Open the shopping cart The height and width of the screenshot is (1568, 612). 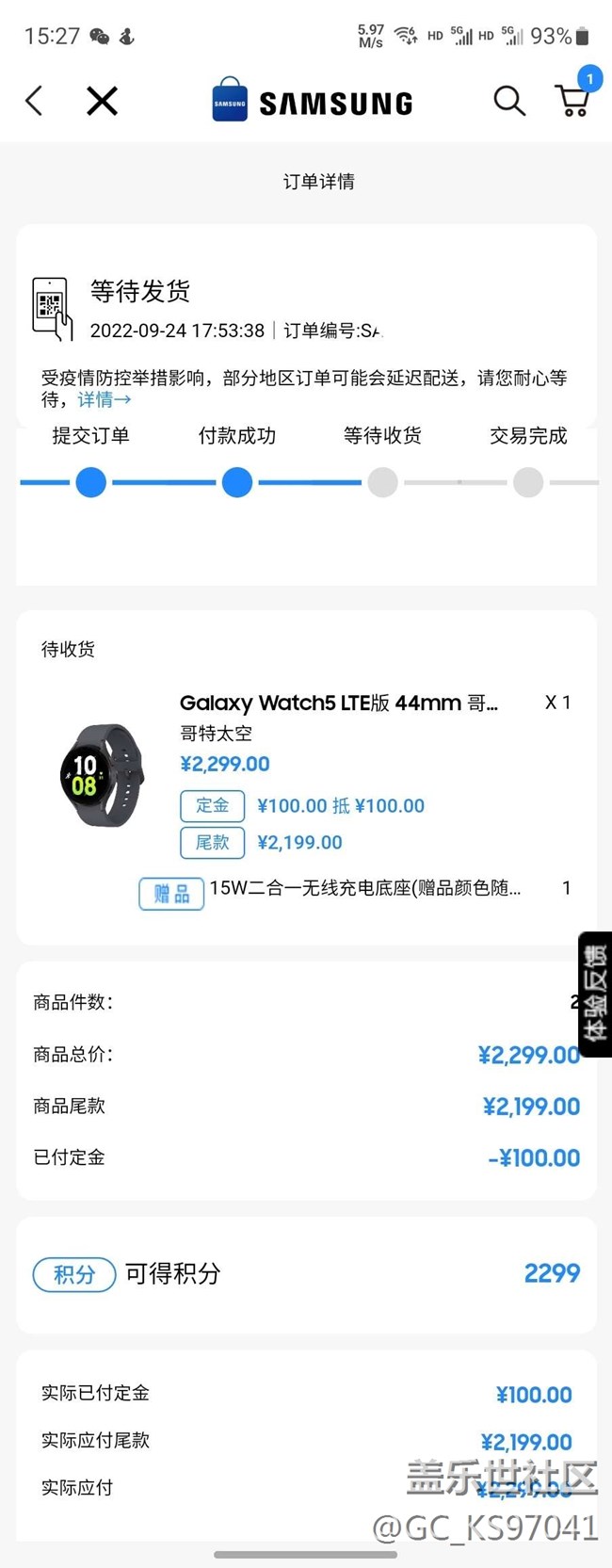[x=572, y=100]
